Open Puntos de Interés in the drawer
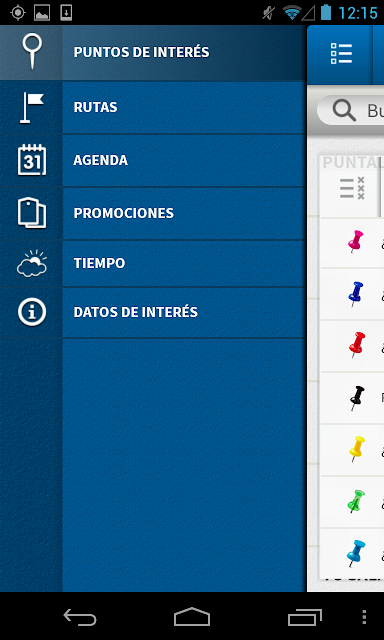Viewport: 384px width, 640px height. tap(153, 53)
